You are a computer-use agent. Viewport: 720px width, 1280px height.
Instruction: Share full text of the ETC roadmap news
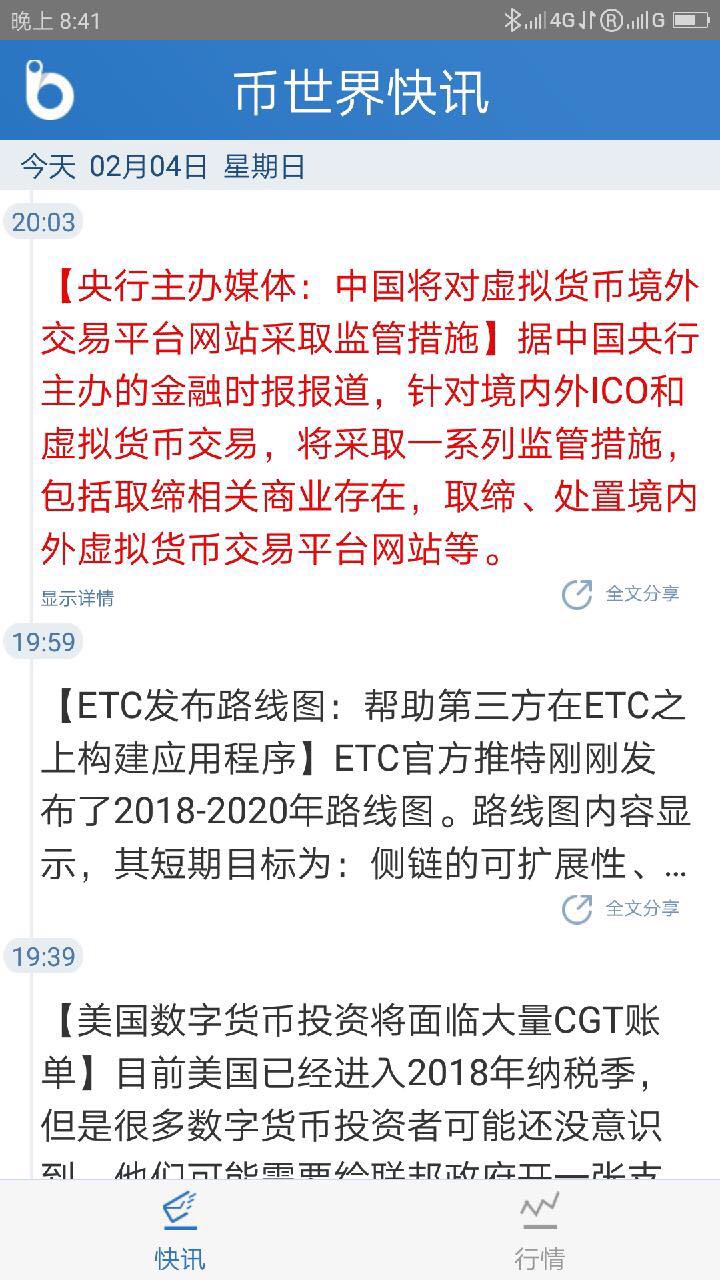click(x=621, y=908)
